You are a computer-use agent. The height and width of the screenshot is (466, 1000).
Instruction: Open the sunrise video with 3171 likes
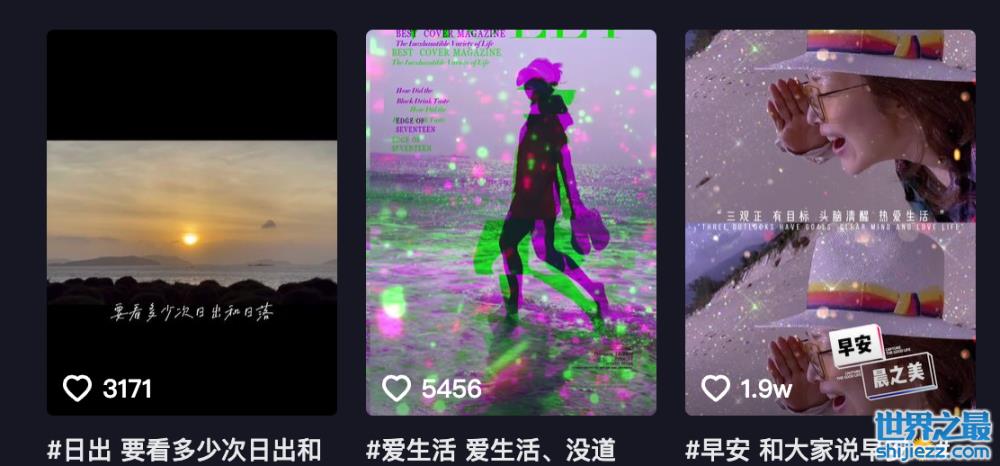click(191, 220)
